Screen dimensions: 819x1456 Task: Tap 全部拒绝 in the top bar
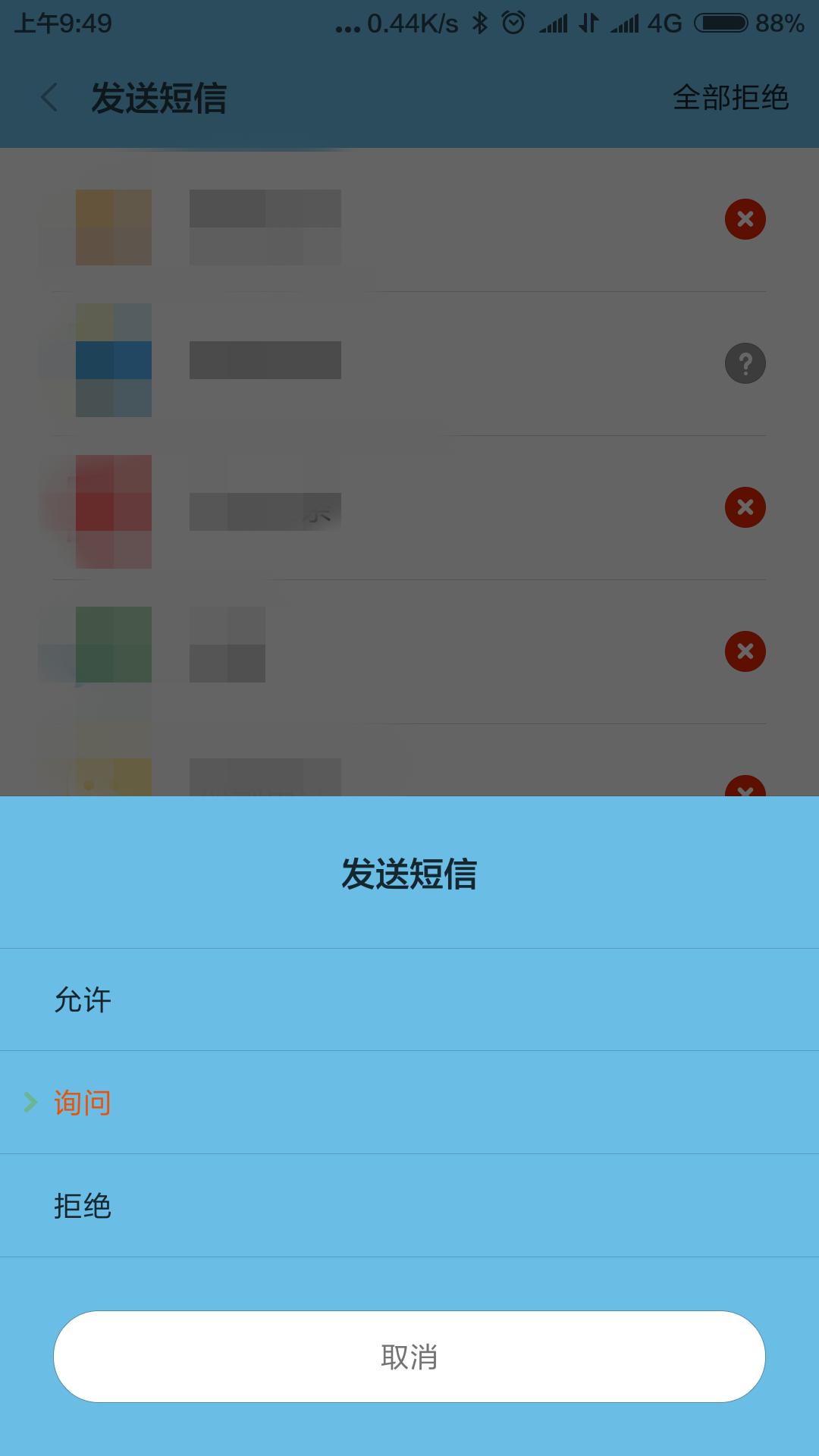pos(732,97)
